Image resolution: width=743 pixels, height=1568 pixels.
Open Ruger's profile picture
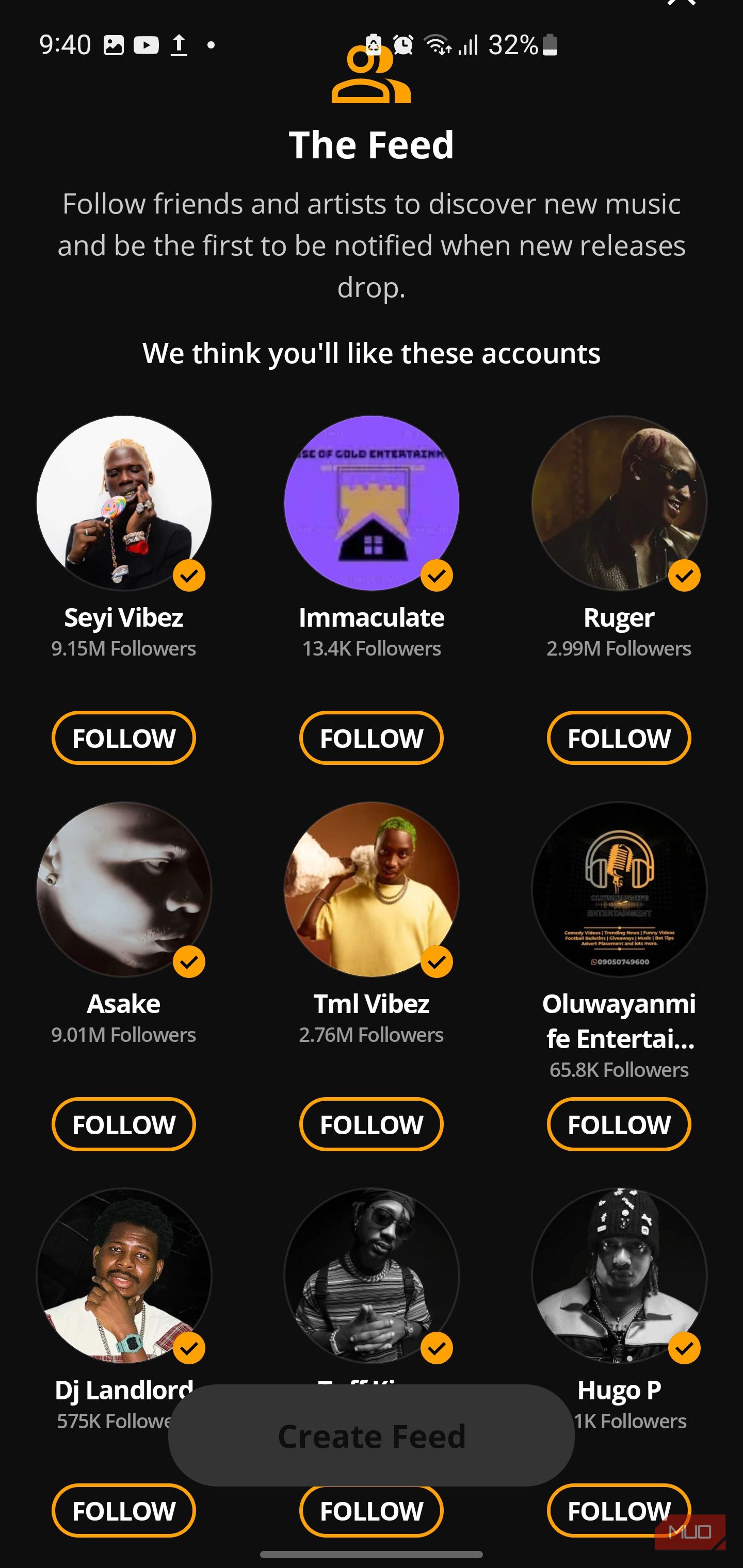point(619,503)
